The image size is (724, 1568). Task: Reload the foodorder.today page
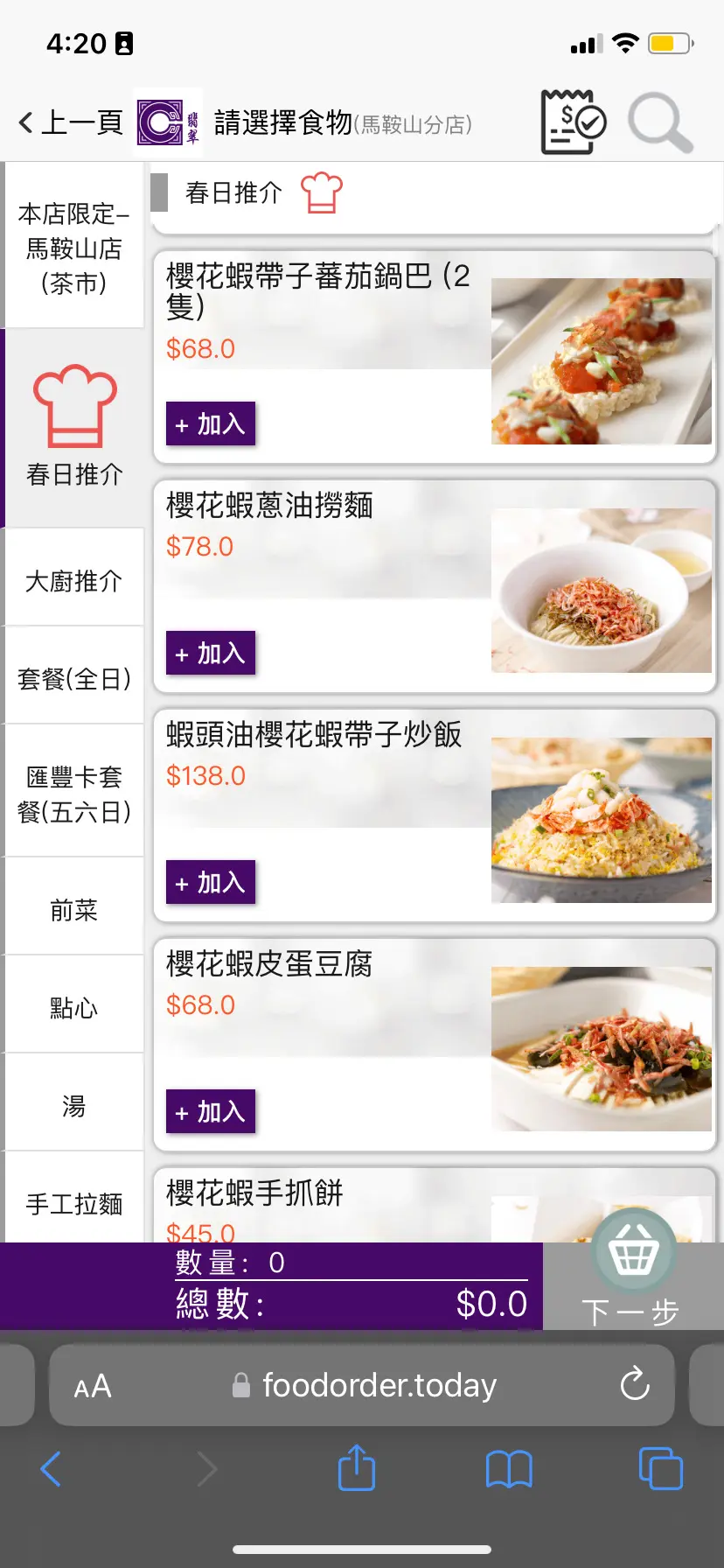(x=635, y=1385)
